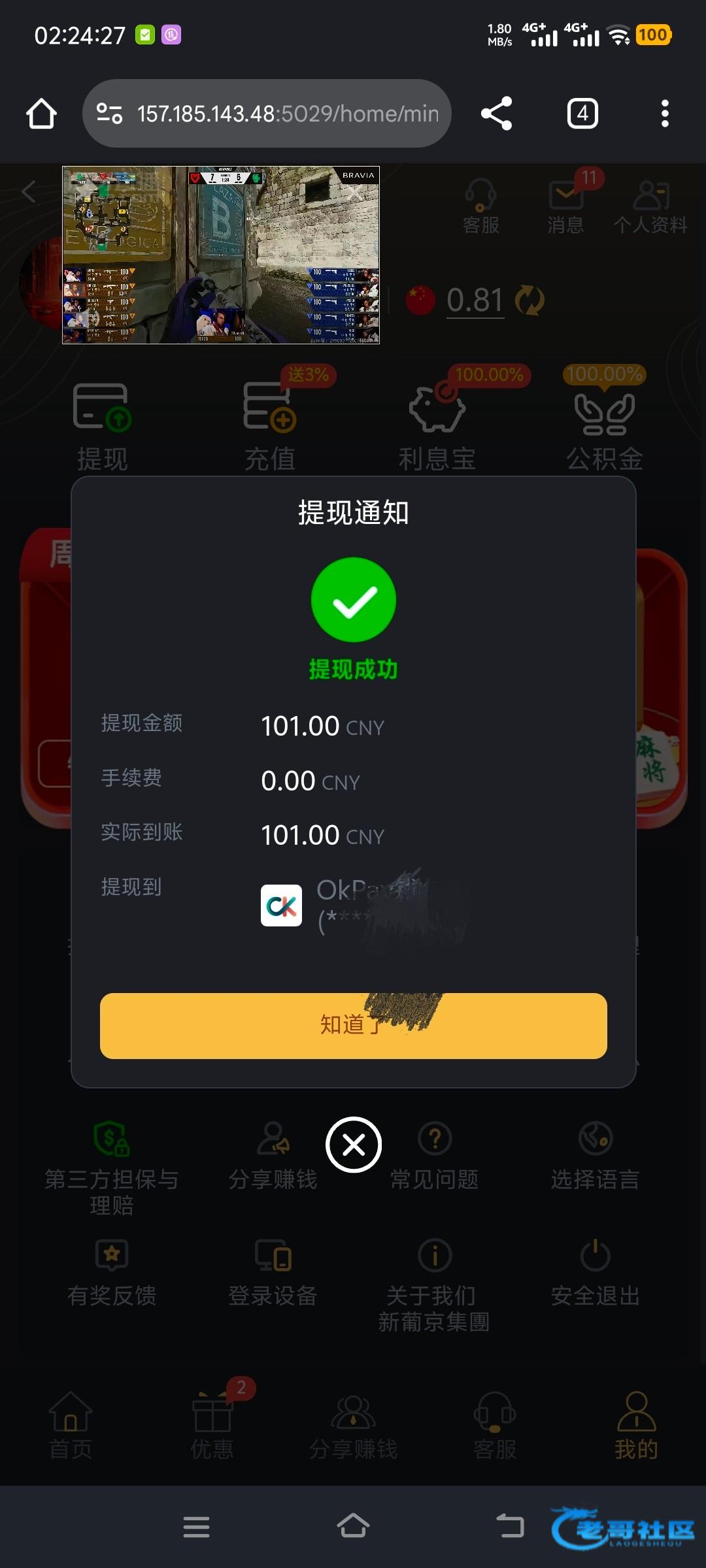Open 公积金

point(605,426)
